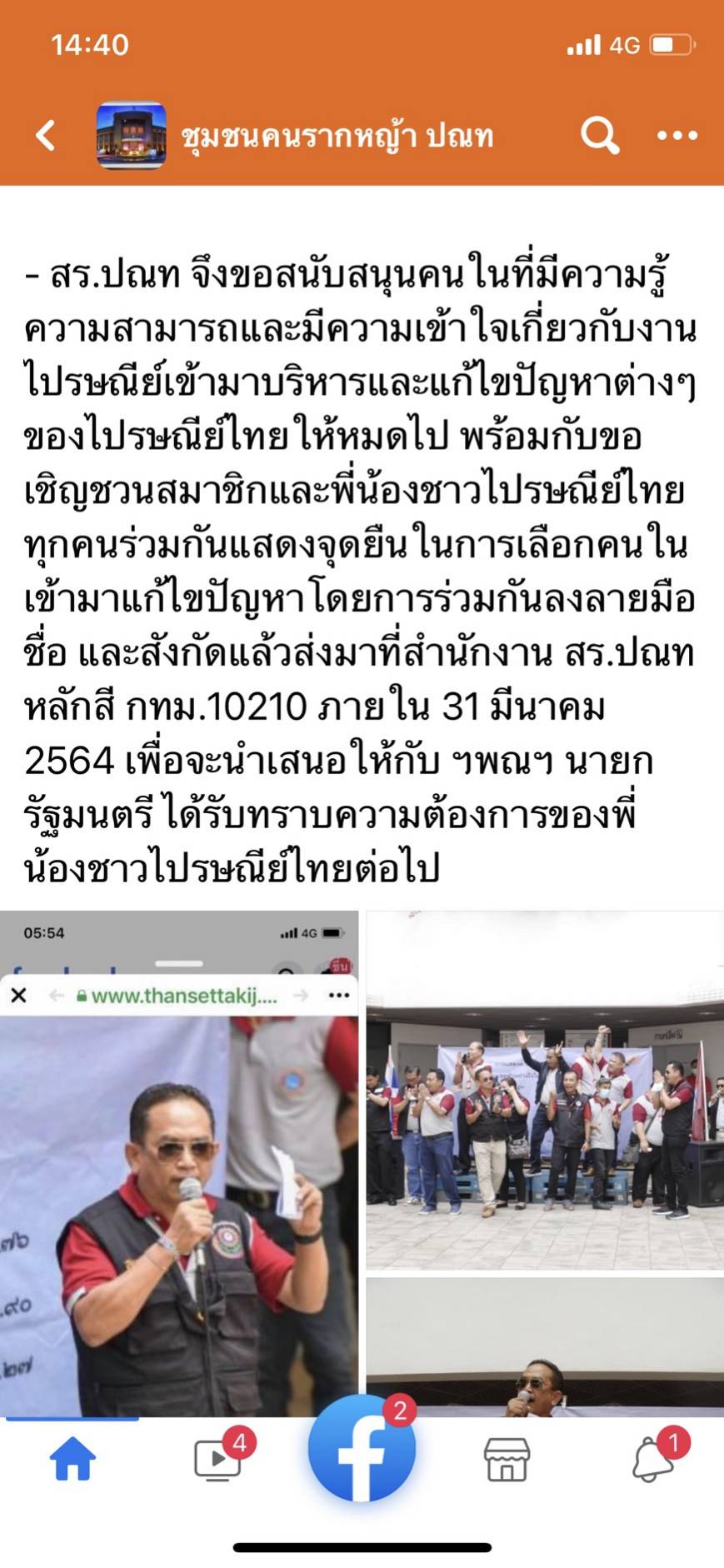Tap the central Facebook logo button
The image size is (724, 1568).
[362, 1450]
